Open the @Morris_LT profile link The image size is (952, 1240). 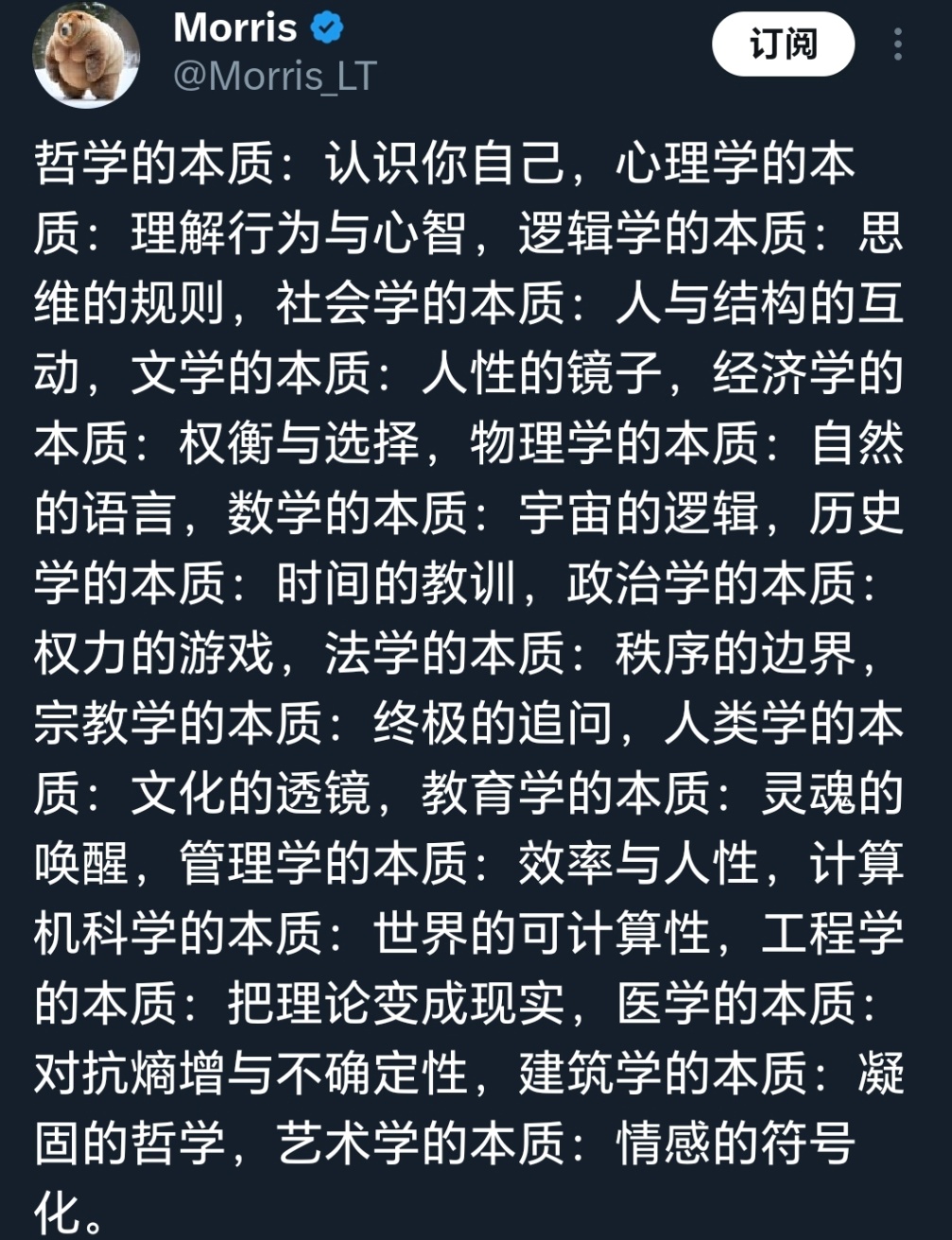pos(275,76)
